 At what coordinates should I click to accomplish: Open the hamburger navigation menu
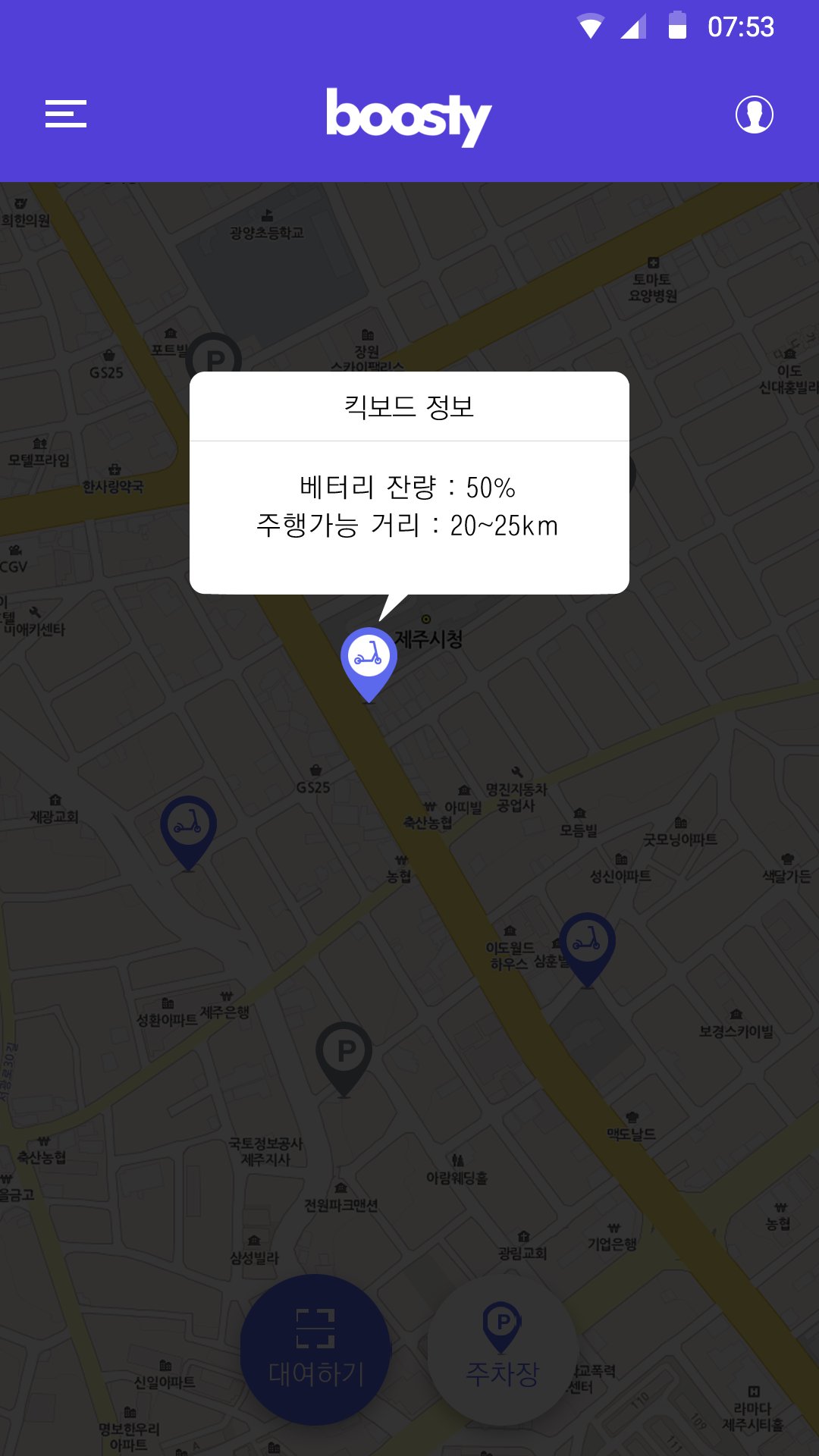coord(67,115)
